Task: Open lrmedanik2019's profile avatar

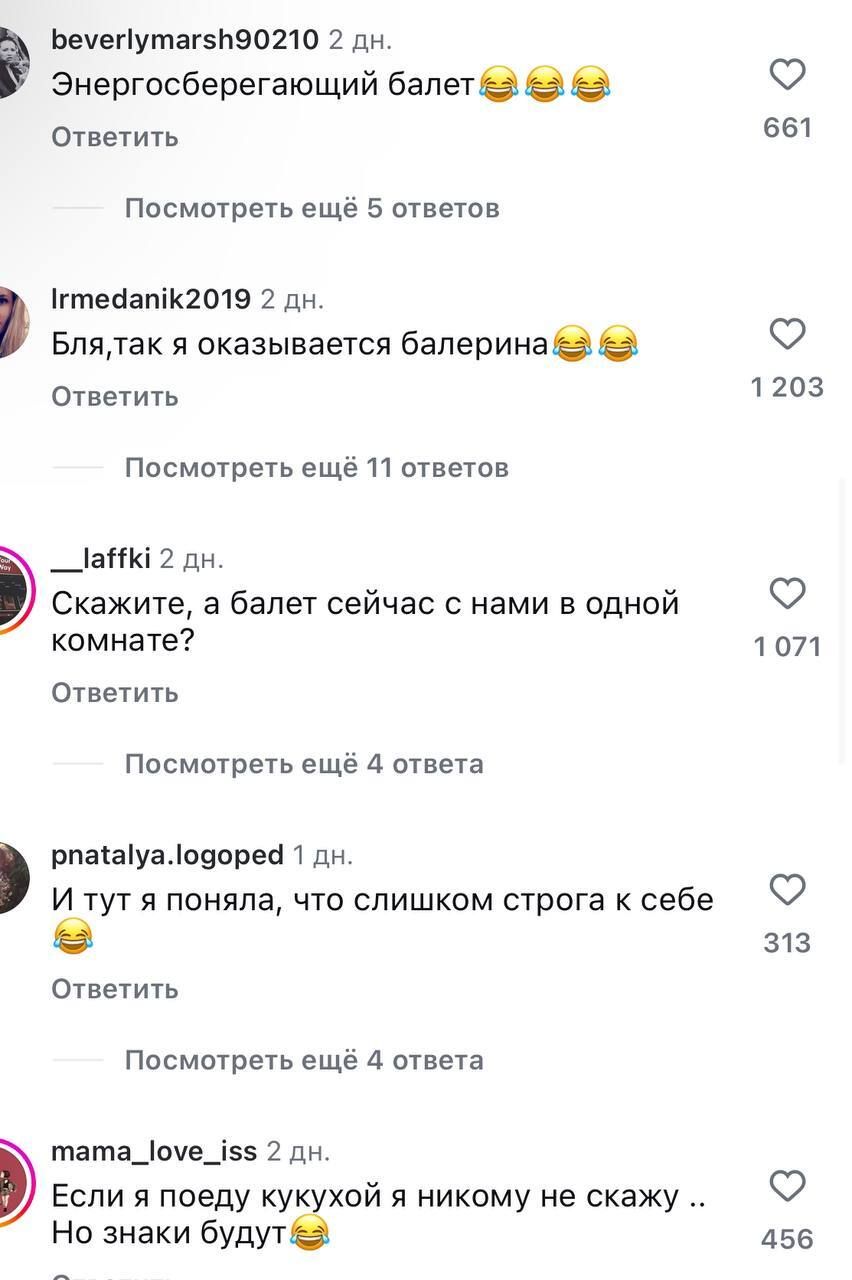Action: point(12,322)
